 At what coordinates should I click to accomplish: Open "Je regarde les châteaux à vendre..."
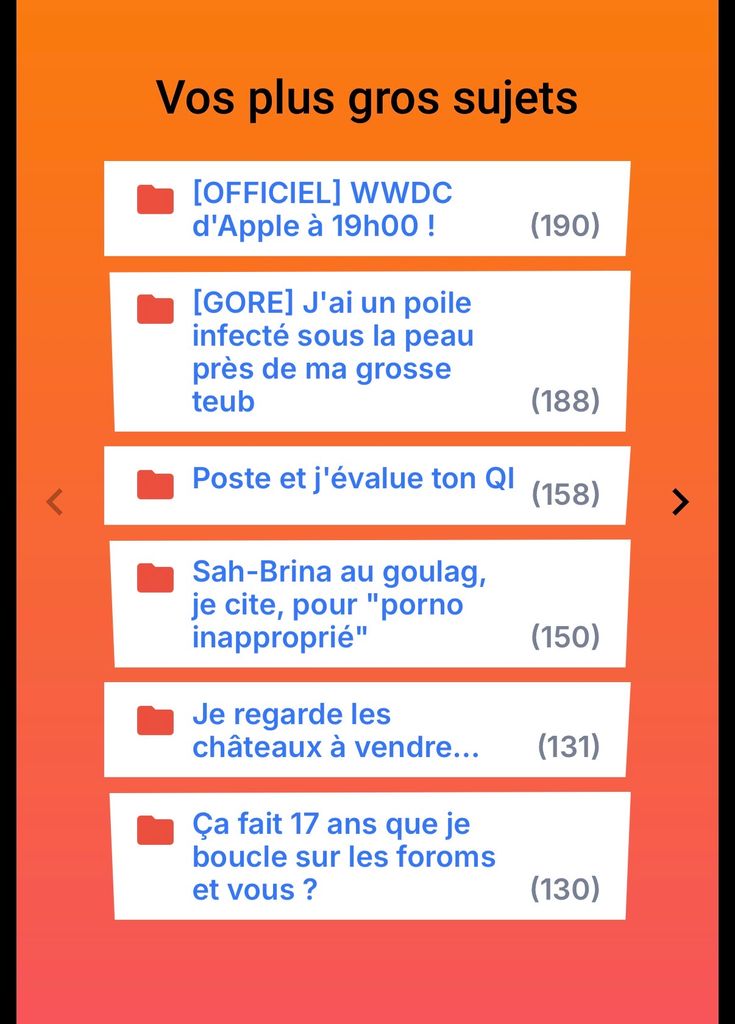pyautogui.click(x=336, y=731)
